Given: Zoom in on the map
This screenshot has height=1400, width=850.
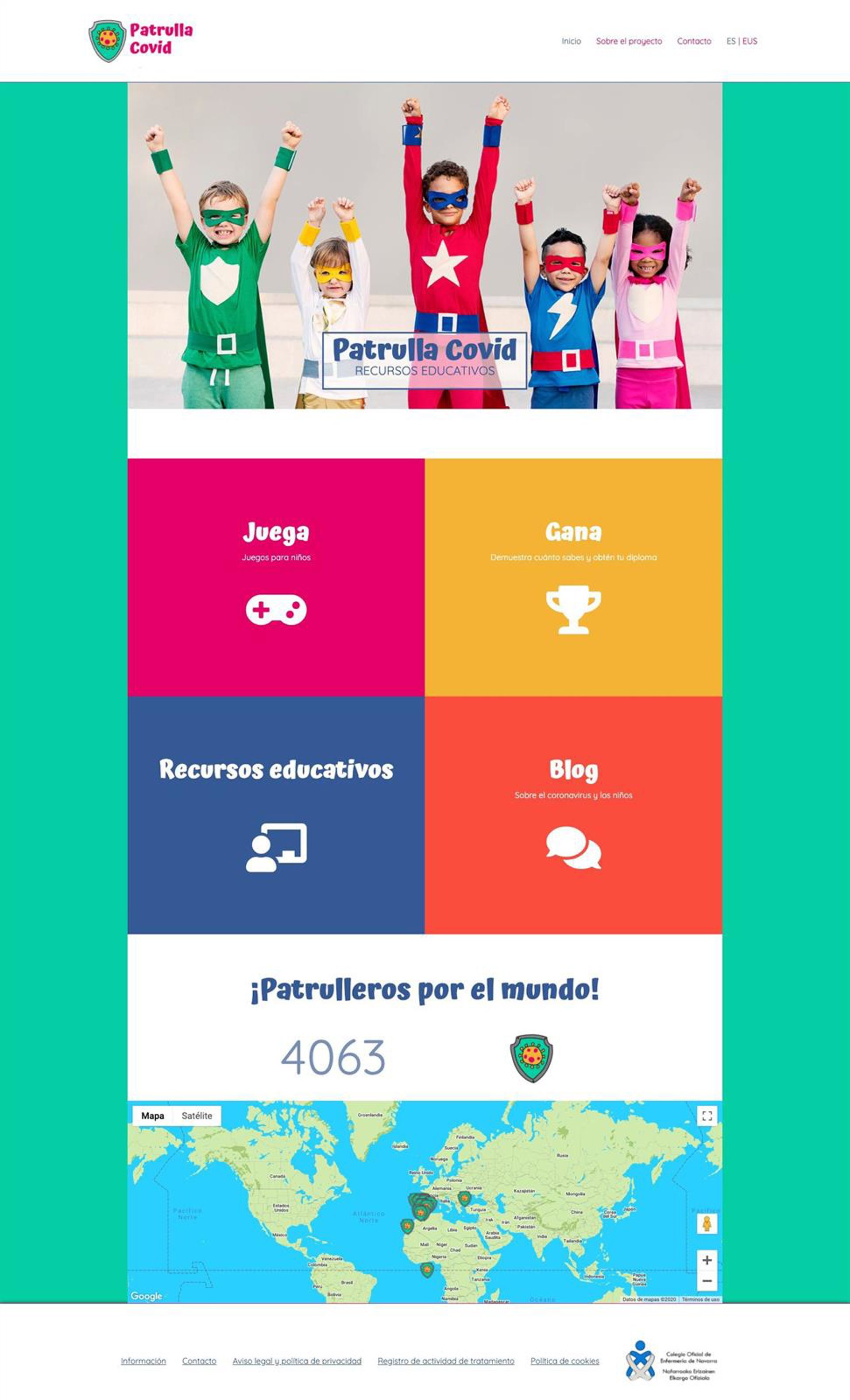Looking at the screenshot, I should pyautogui.click(x=707, y=1260).
